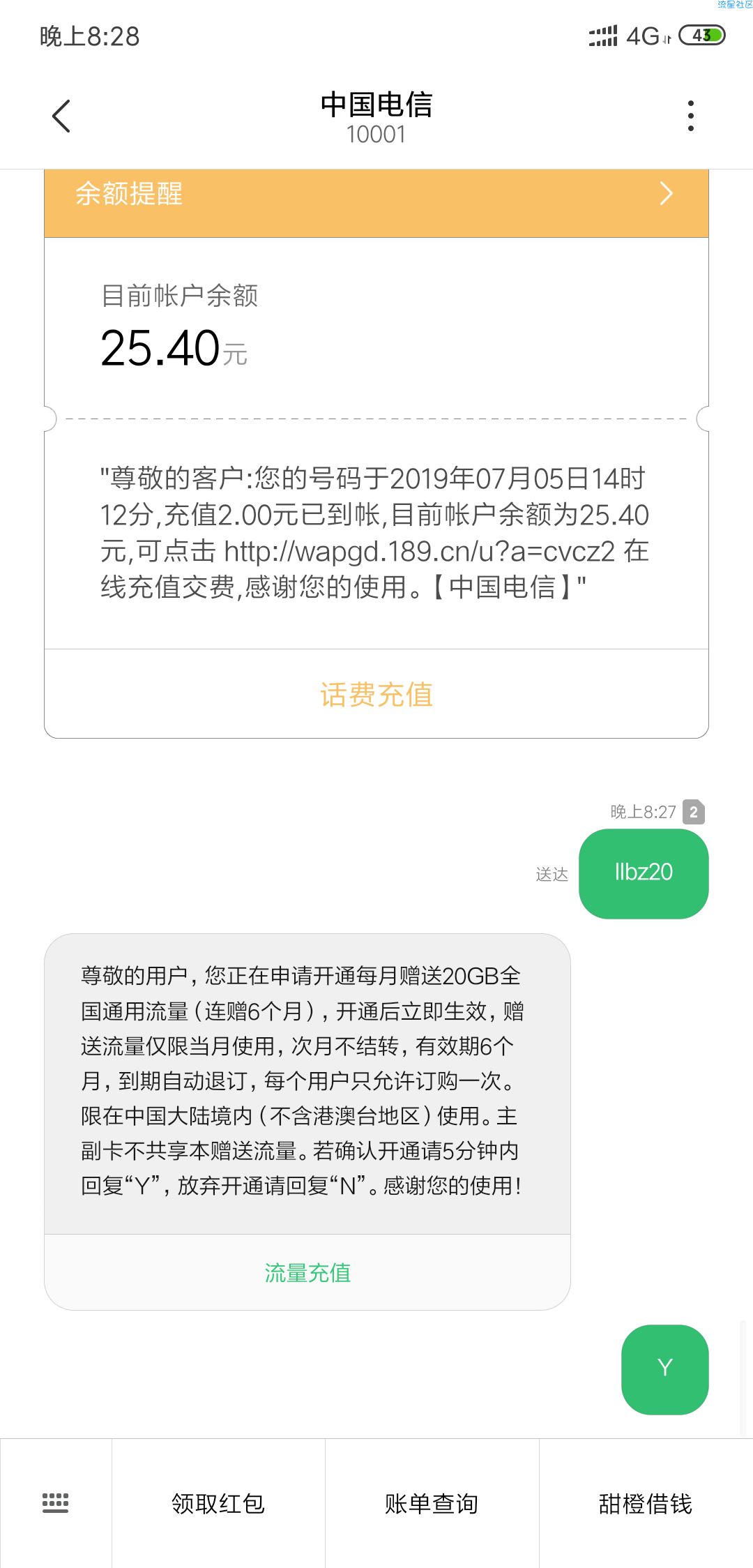Expand the 余额提醒 header arrow
This screenshot has height=1568, width=753.
(666, 194)
